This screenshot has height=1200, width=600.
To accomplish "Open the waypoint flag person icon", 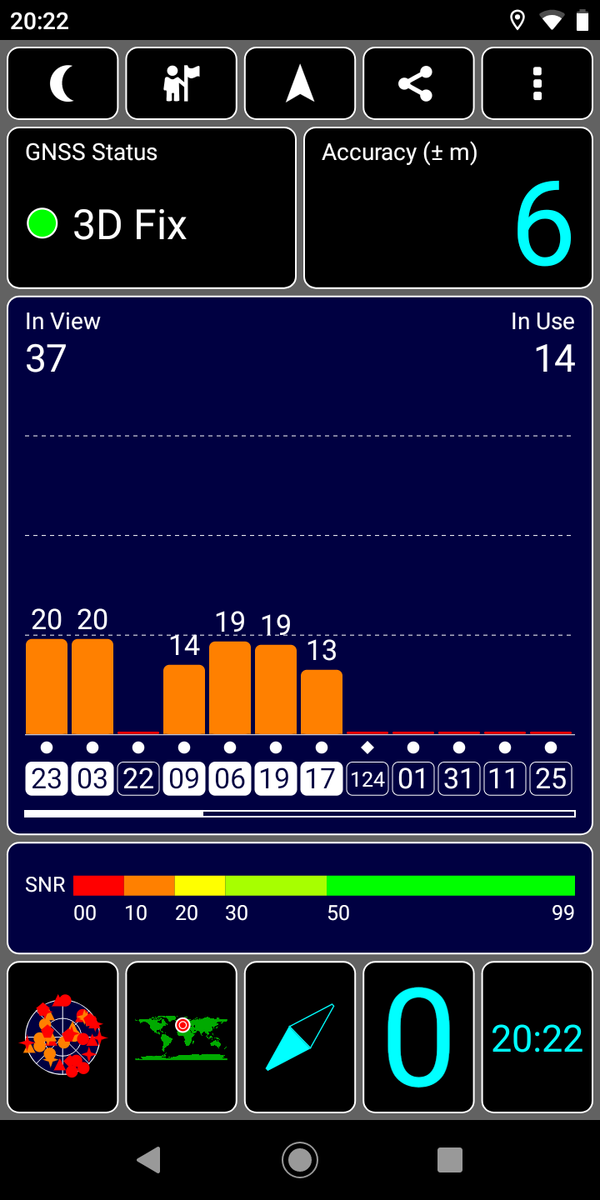I will (181, 84).
